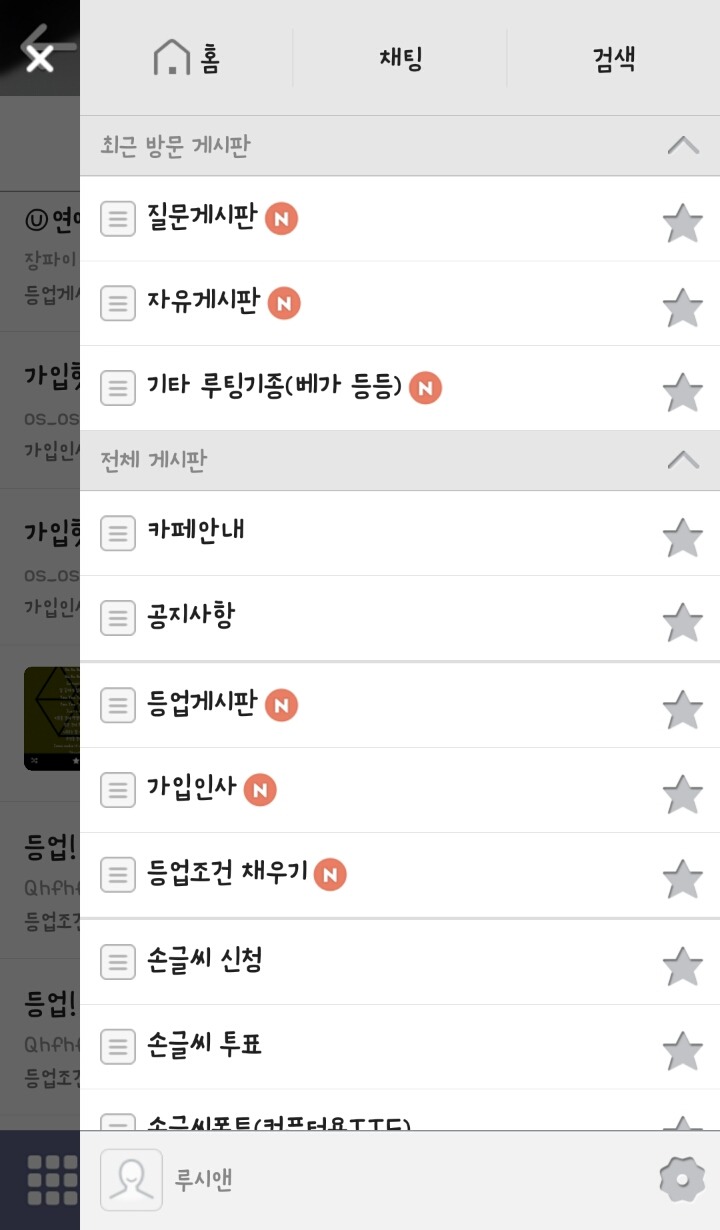This screenshot has width=720, height=1230.
Task: Open the 가입인사 board
Action: click(x=192, y=788)
